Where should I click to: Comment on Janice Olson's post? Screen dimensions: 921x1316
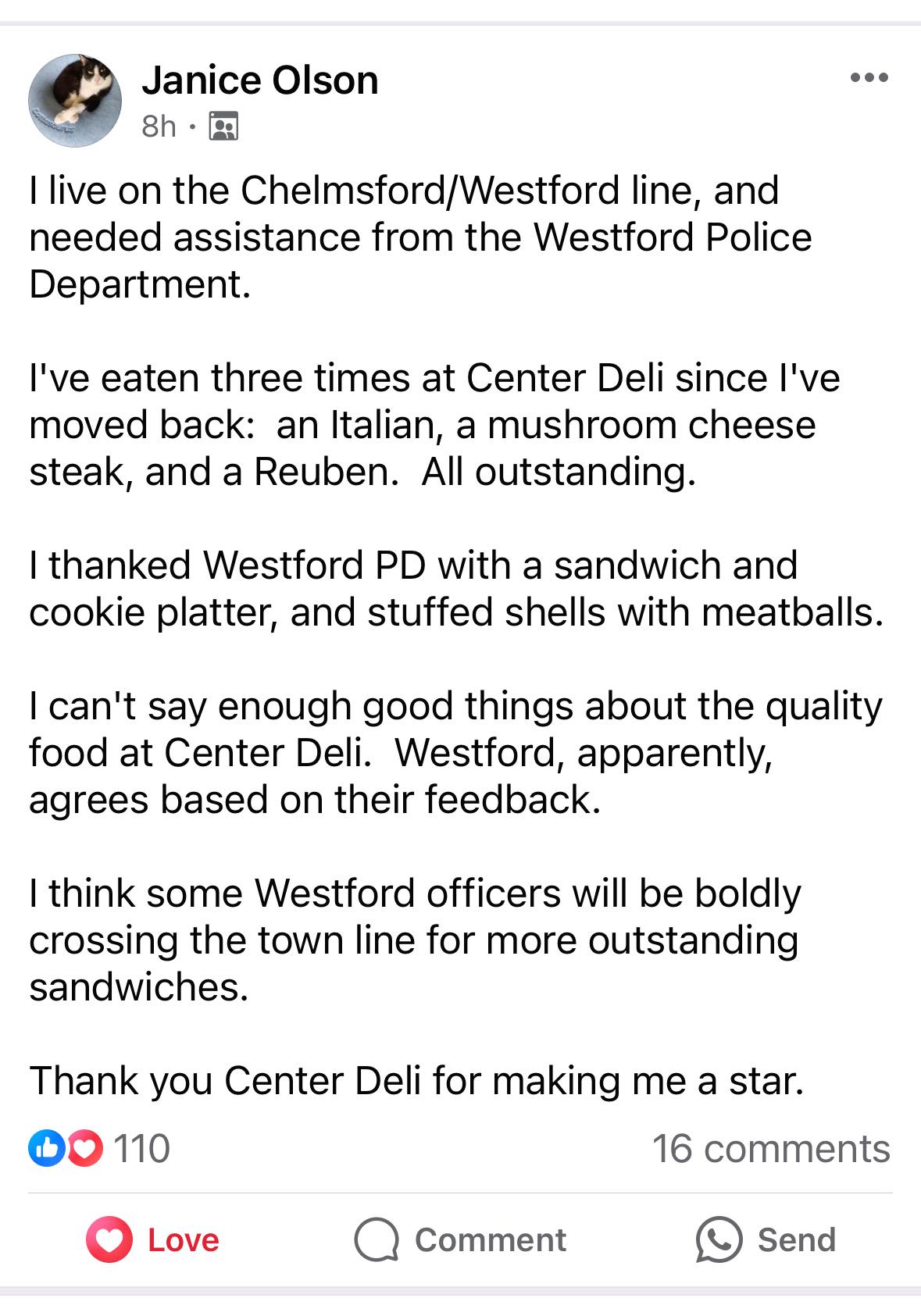tap(460, 1239)
